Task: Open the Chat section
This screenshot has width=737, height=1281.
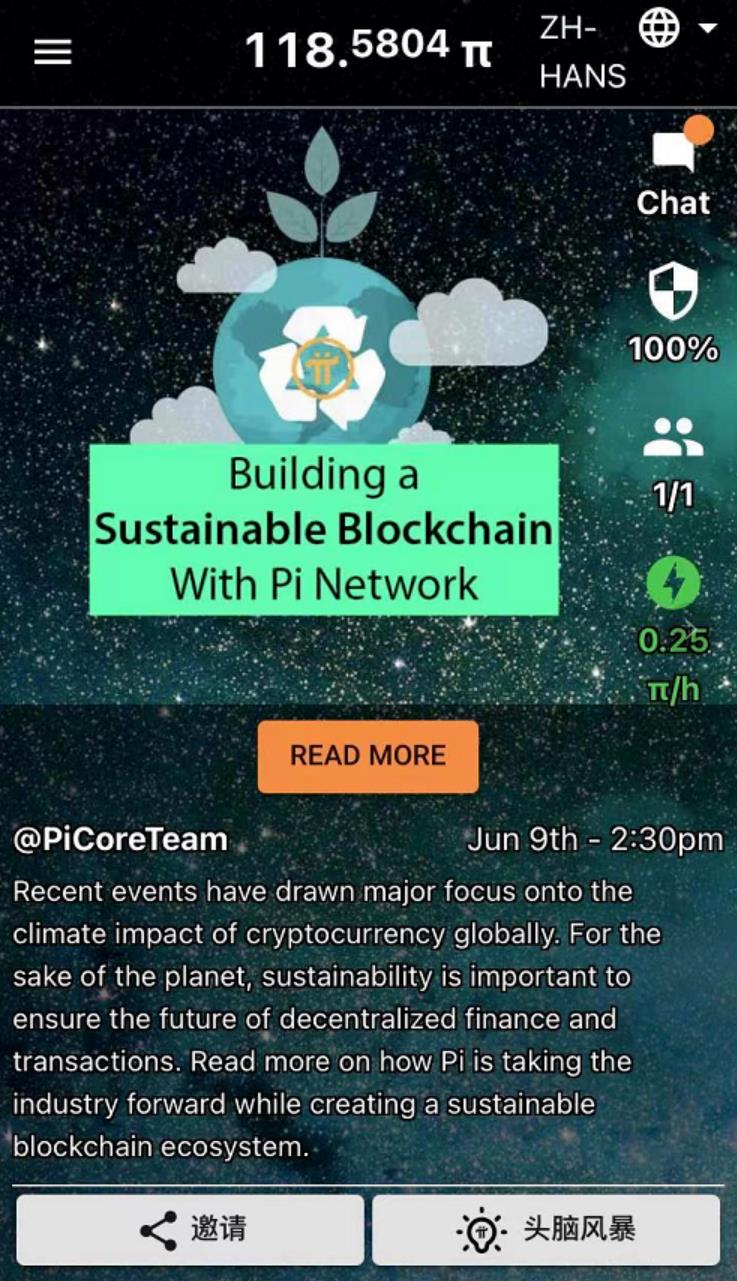Action: 674,170
